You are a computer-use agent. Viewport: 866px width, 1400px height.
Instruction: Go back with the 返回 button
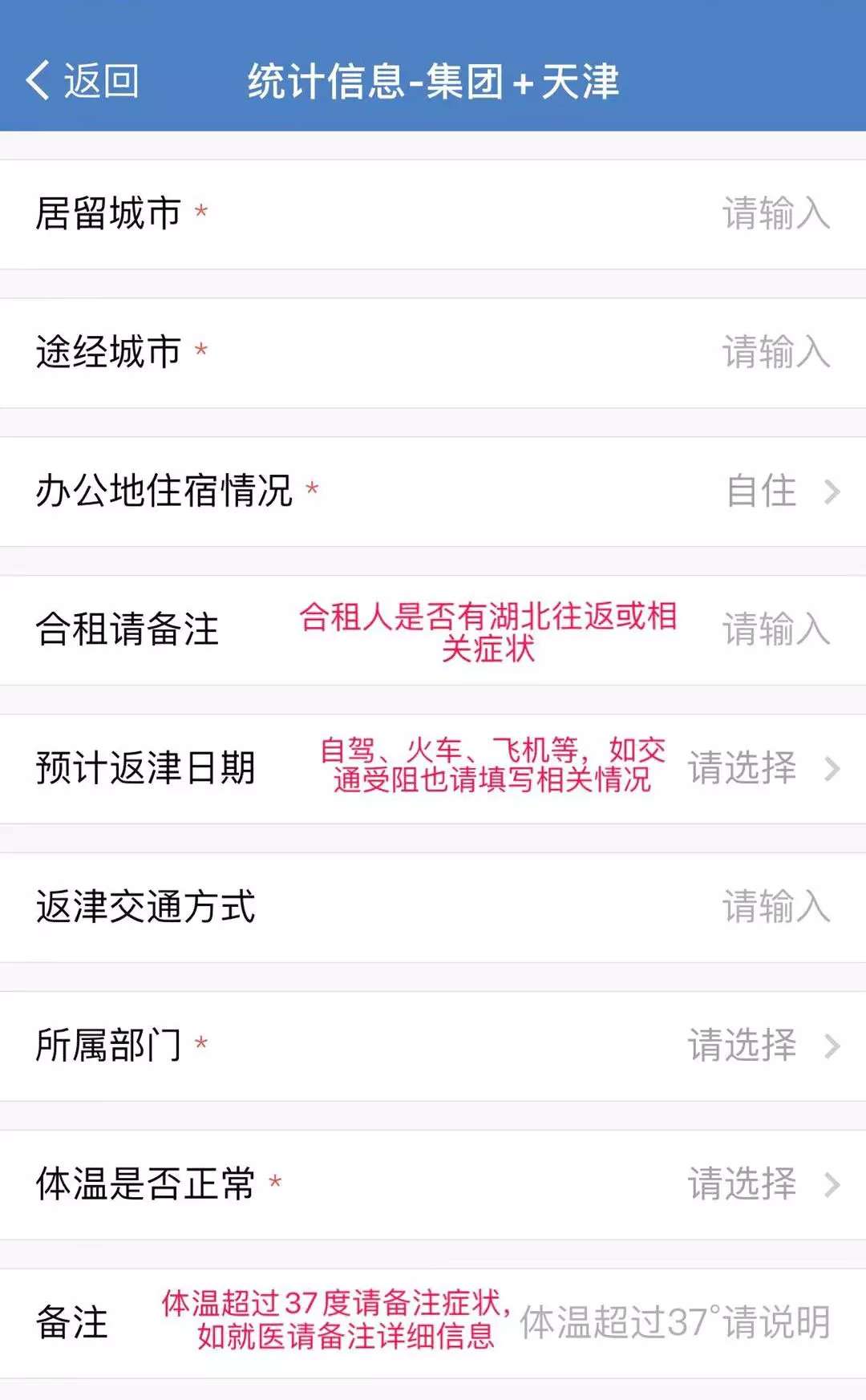(82, 81)
